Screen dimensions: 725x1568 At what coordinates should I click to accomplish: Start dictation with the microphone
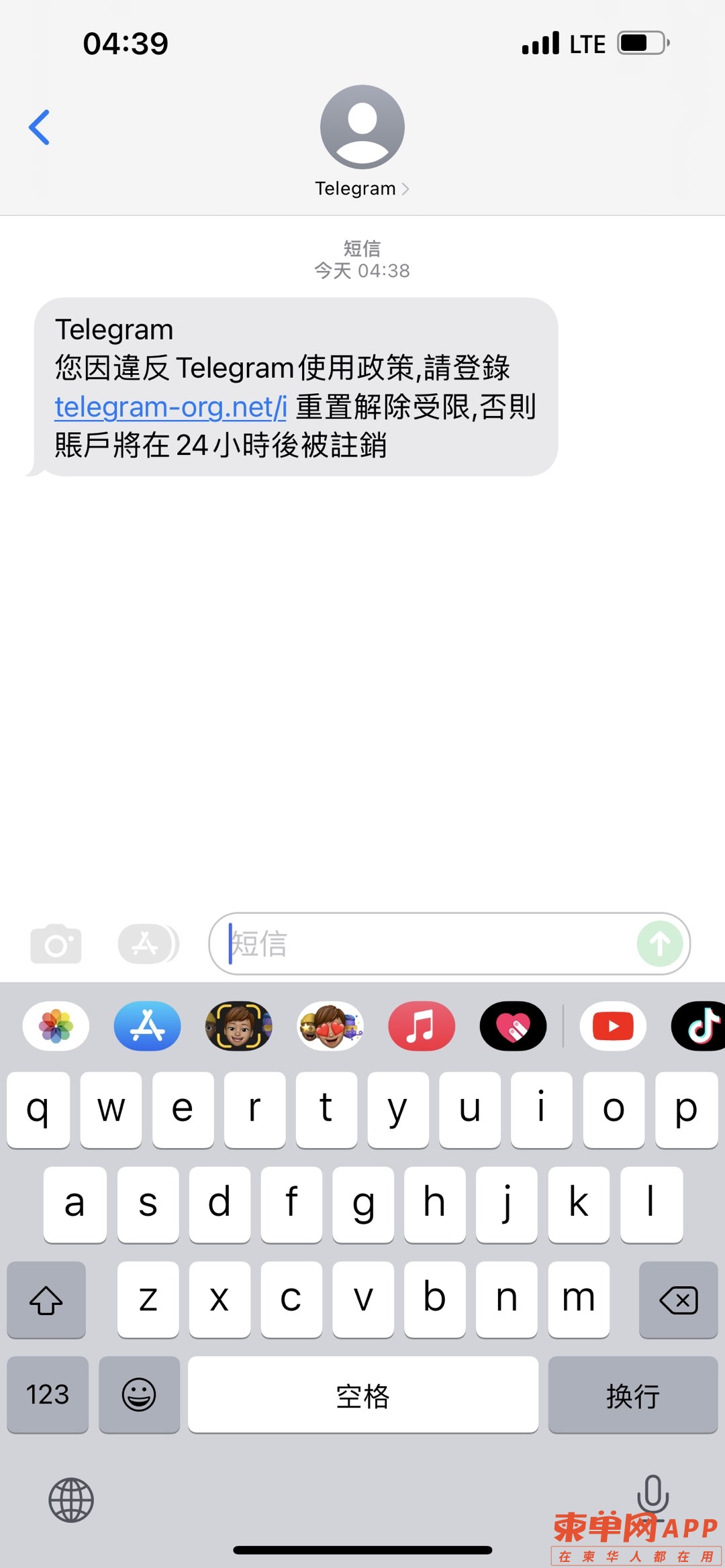click(652, 1495)
